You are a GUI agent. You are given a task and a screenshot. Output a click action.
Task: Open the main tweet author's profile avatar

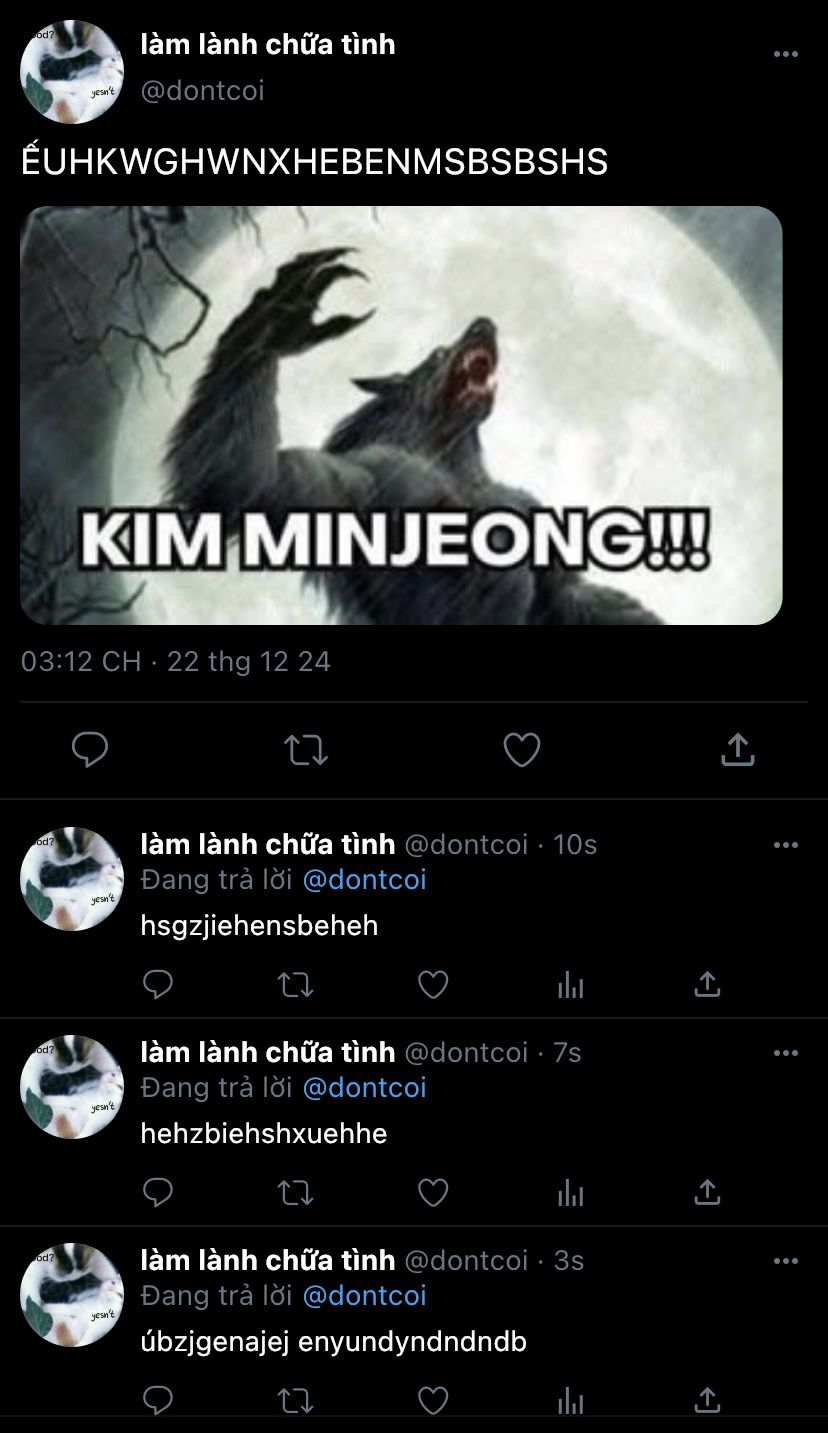click(x=72, y=72)
